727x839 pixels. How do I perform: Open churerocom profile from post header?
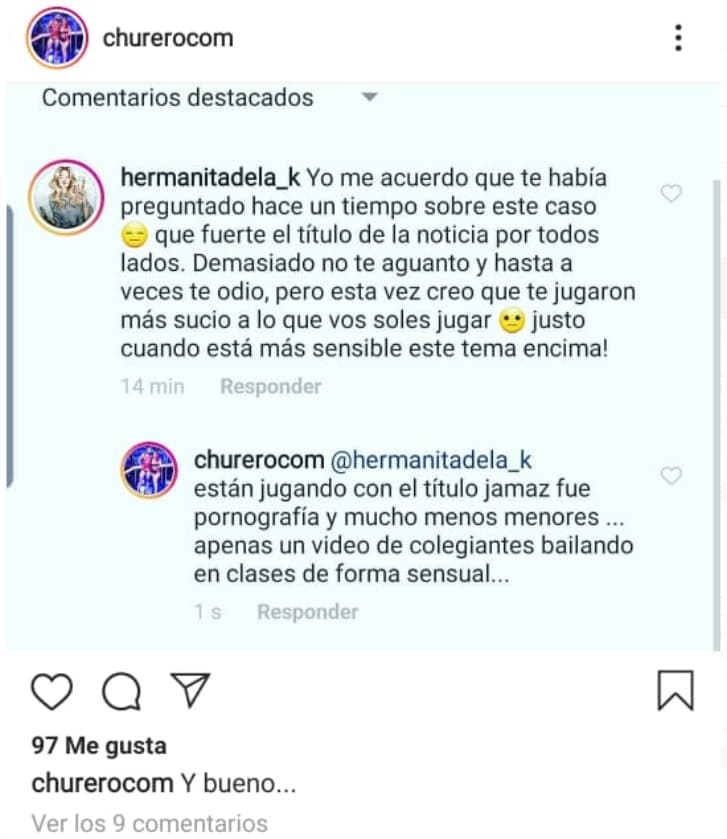point(168,38)
